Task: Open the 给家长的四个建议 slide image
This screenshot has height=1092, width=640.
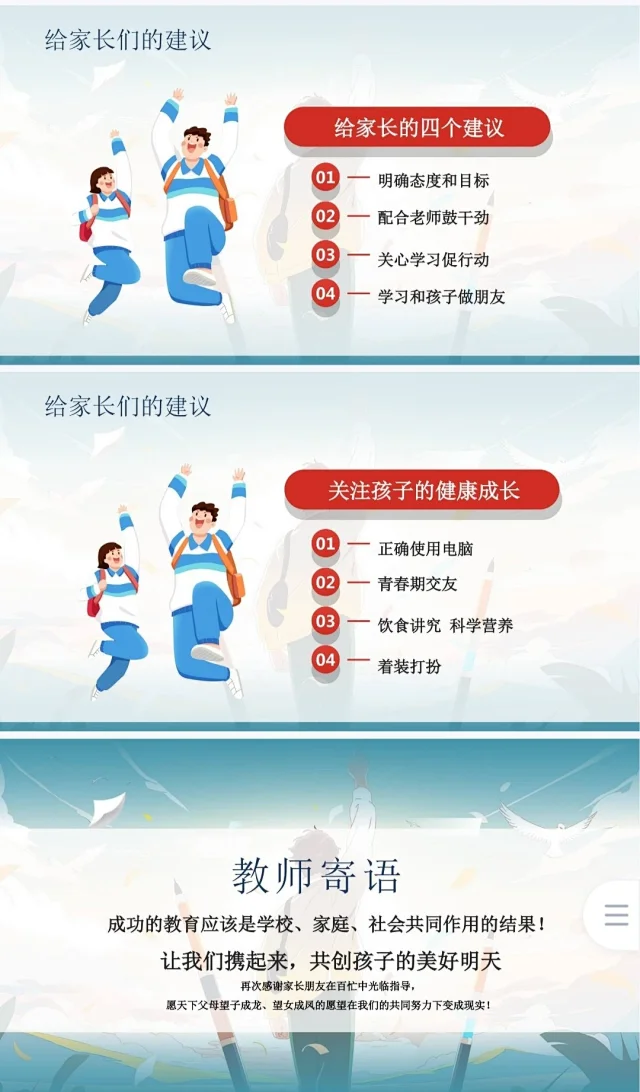Action: click(320, 185)
